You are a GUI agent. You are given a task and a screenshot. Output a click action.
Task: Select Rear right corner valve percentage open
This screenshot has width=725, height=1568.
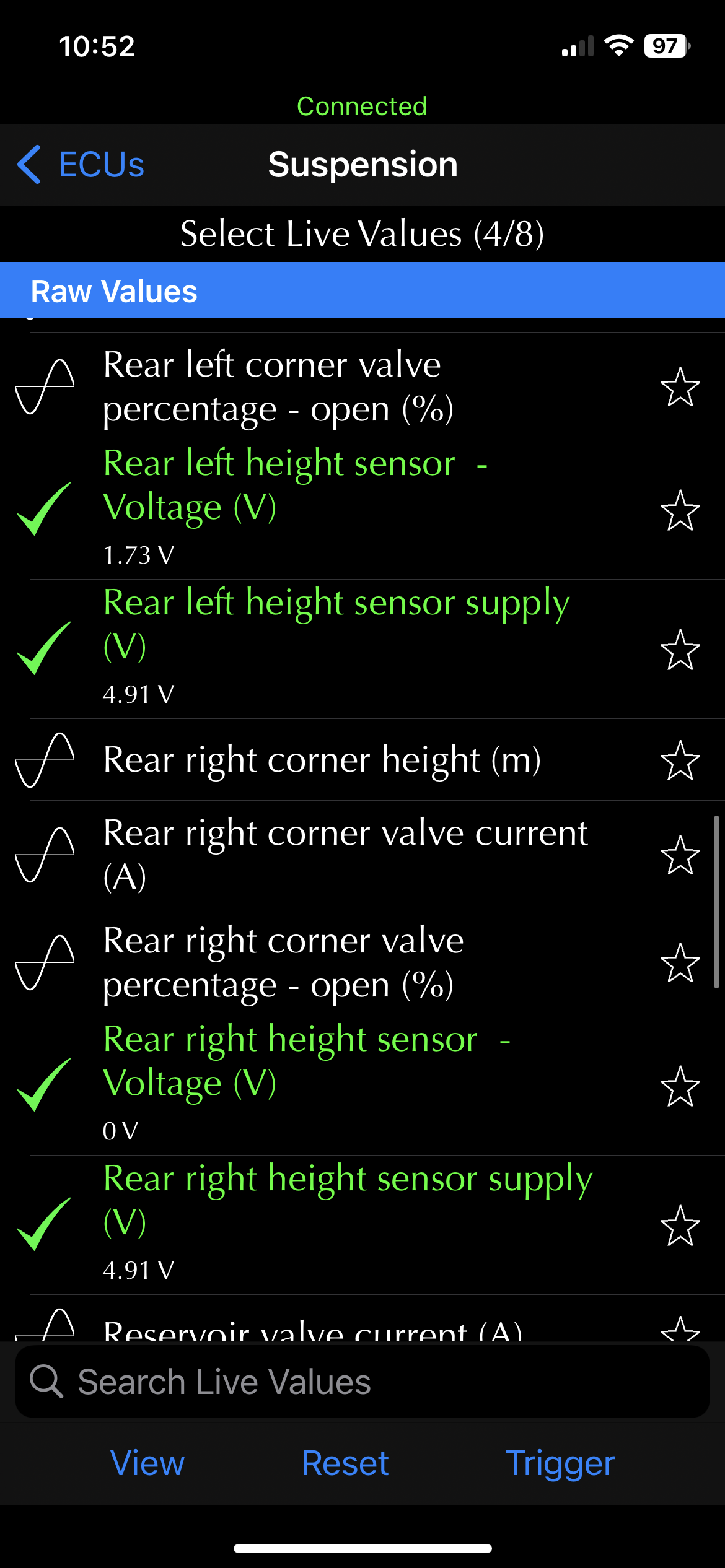pos(362,962)
